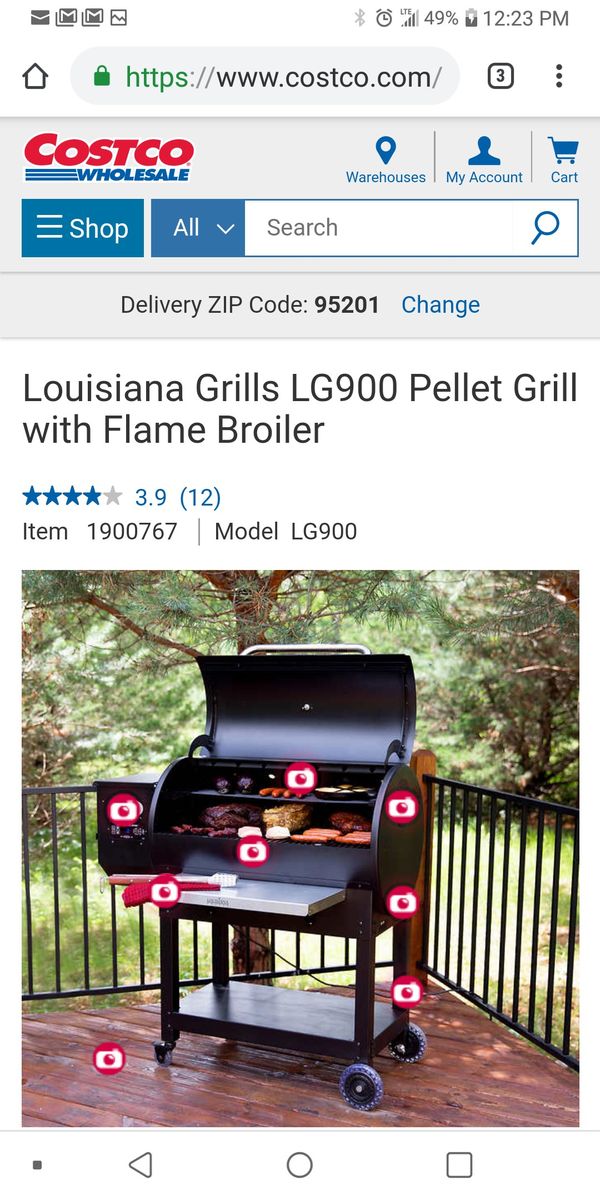Submit search with magnifier icon
600x1200 pixels.
pyautogui.click(x=545, y=228)
